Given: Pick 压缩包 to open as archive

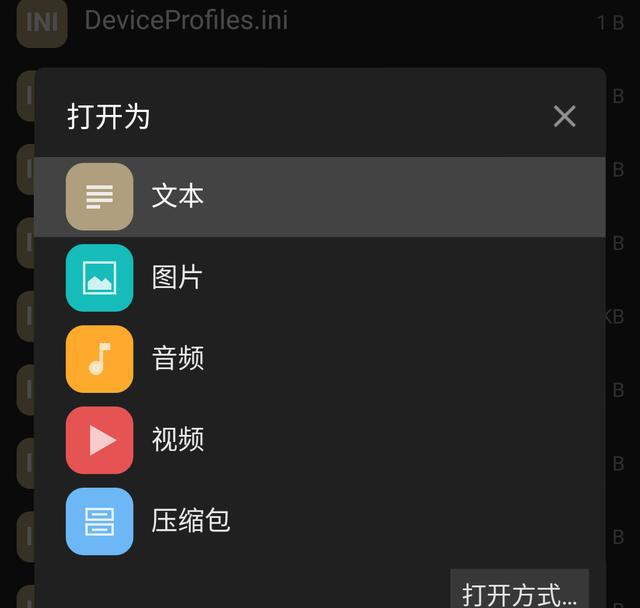Looking at the screenshot, I should point(319,520).
